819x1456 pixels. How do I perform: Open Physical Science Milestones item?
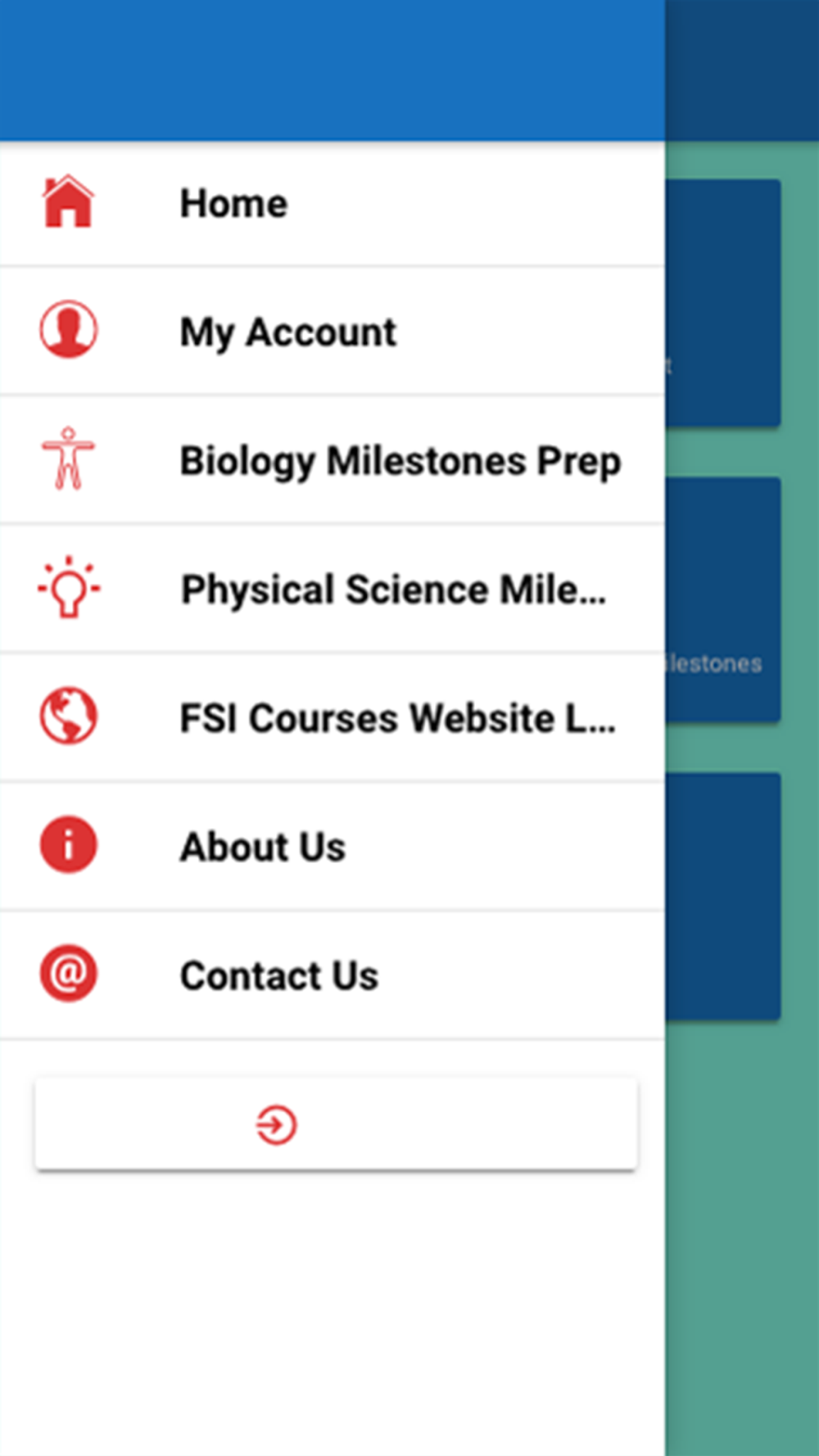click(x=393, y=589)
